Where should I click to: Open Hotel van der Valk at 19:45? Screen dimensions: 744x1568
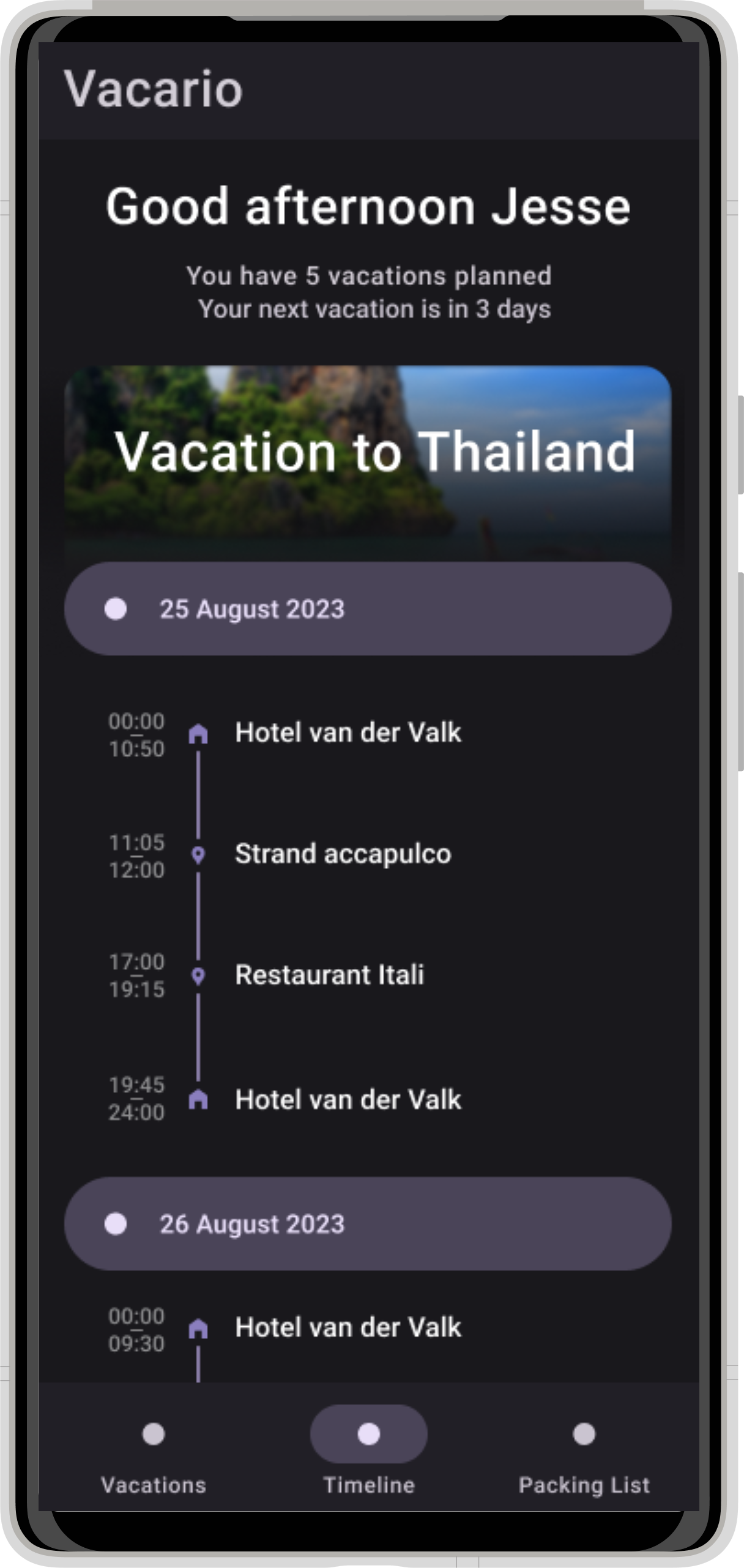[x=348, y=1100]
